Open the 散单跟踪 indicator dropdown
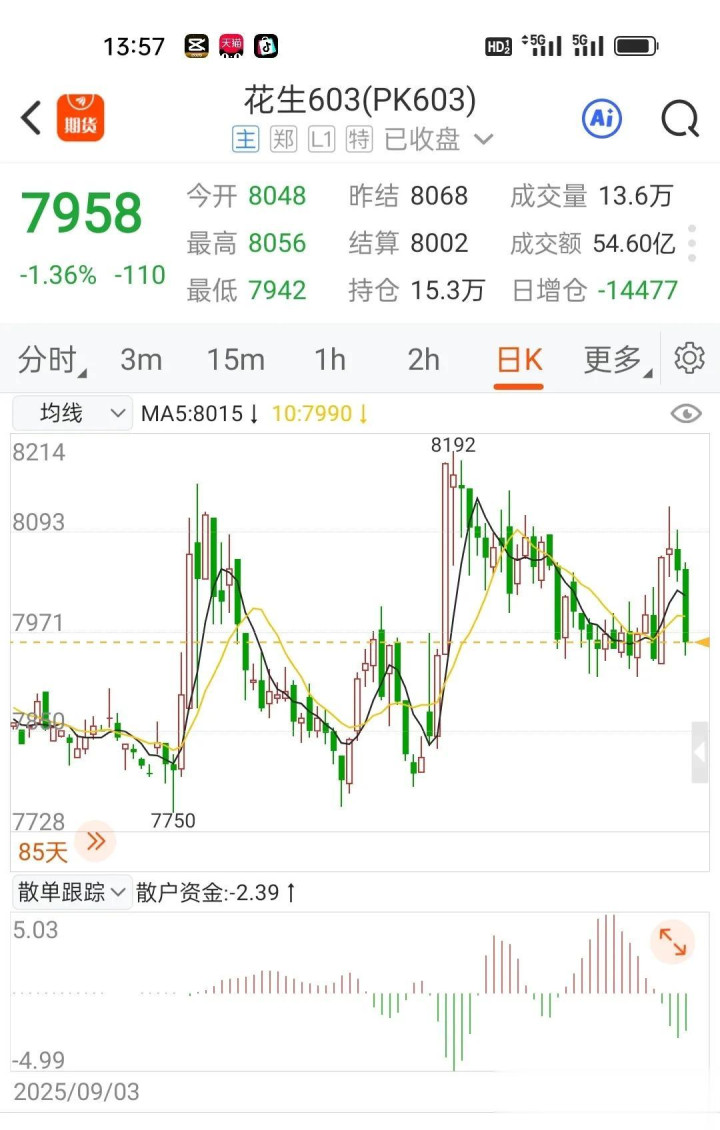 click(72, 892)
